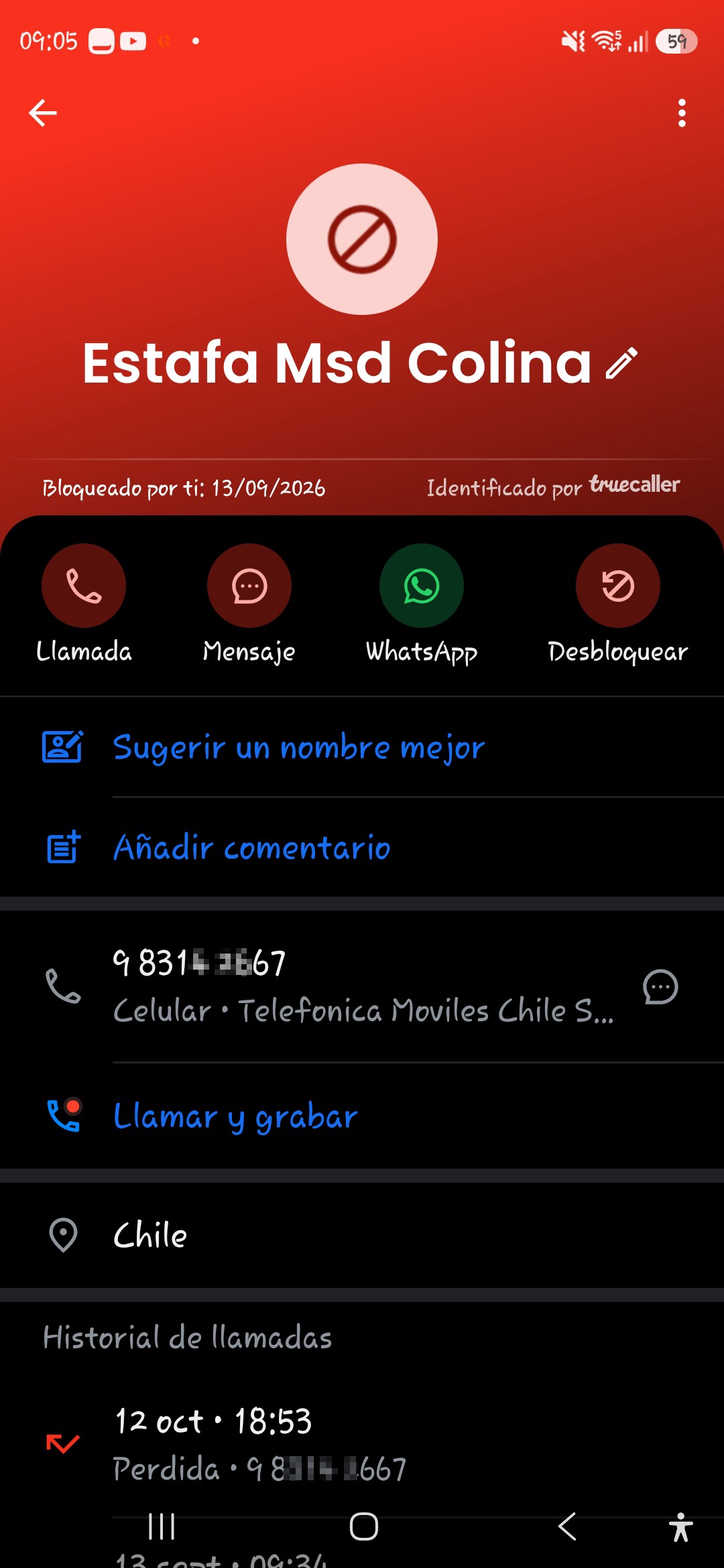Select Sugerir un nombre mejor
Image resolution: width=724 pixels, height=1568 pixels.
(x=362, y=747)
